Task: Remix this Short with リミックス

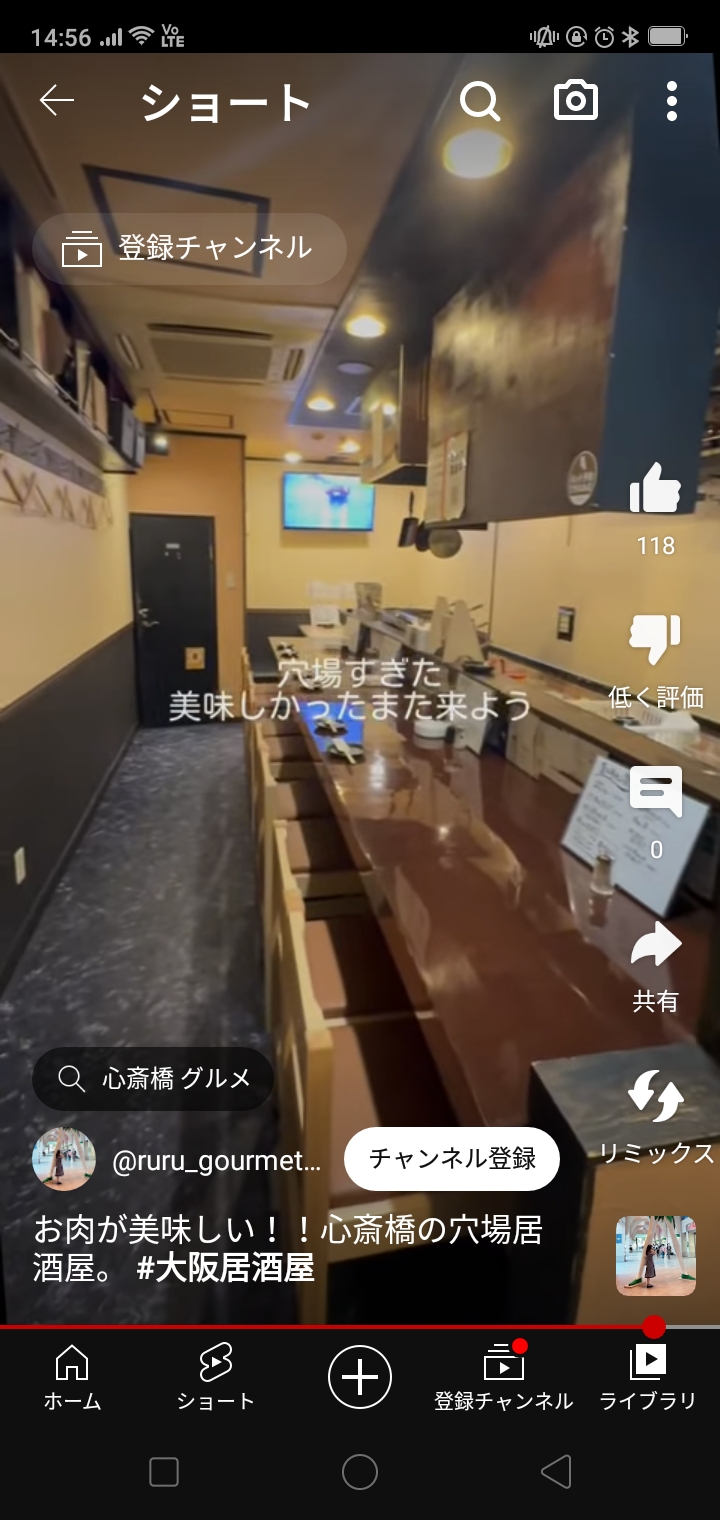Action: pos(655,1098)
